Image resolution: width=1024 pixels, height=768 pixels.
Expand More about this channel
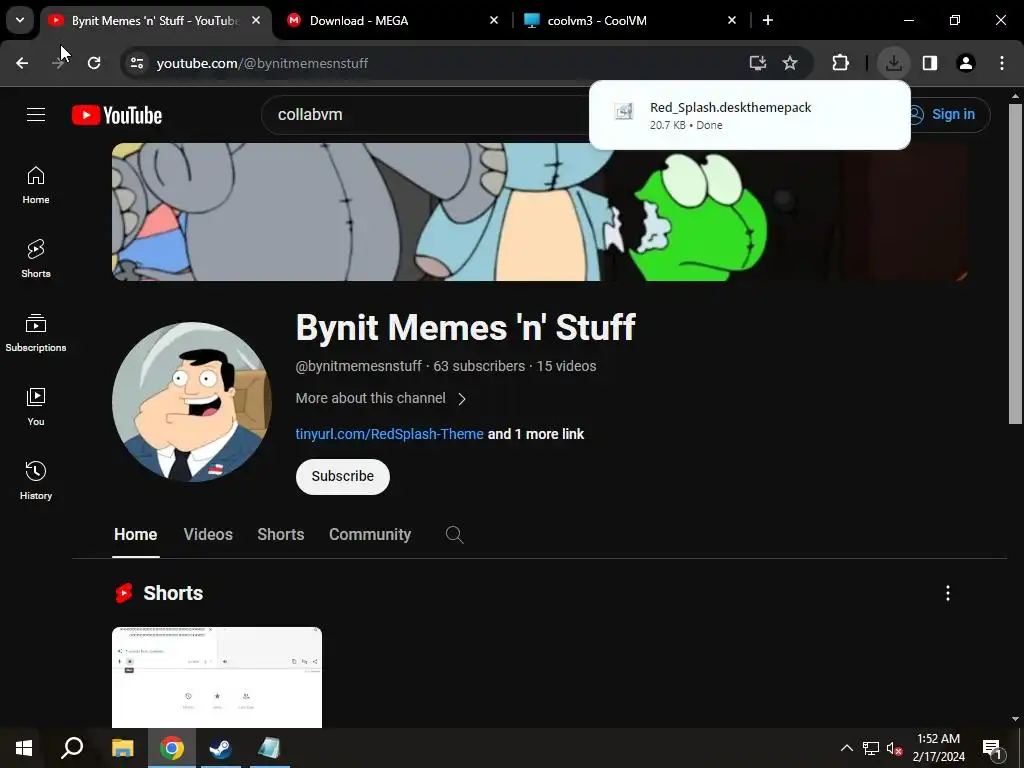pyautogui.click(x=381, y=398)
